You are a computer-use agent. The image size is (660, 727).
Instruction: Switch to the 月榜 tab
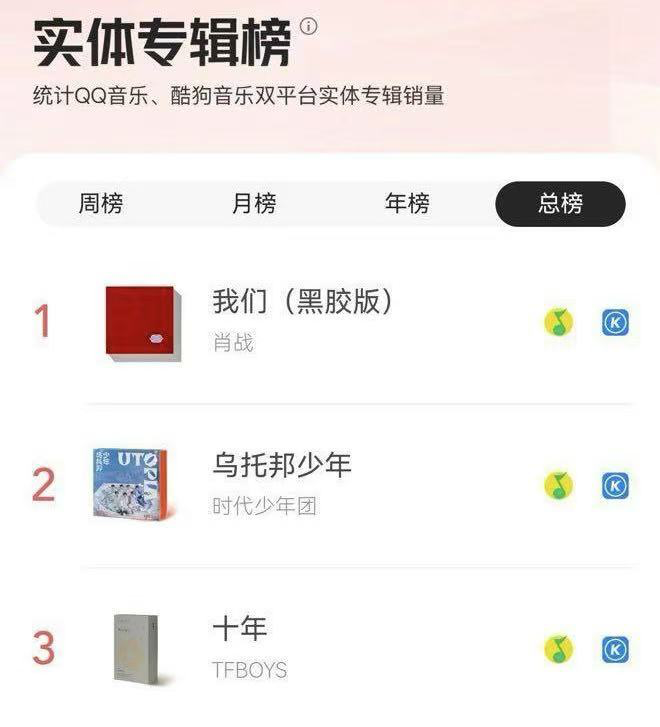coord(254,205)
